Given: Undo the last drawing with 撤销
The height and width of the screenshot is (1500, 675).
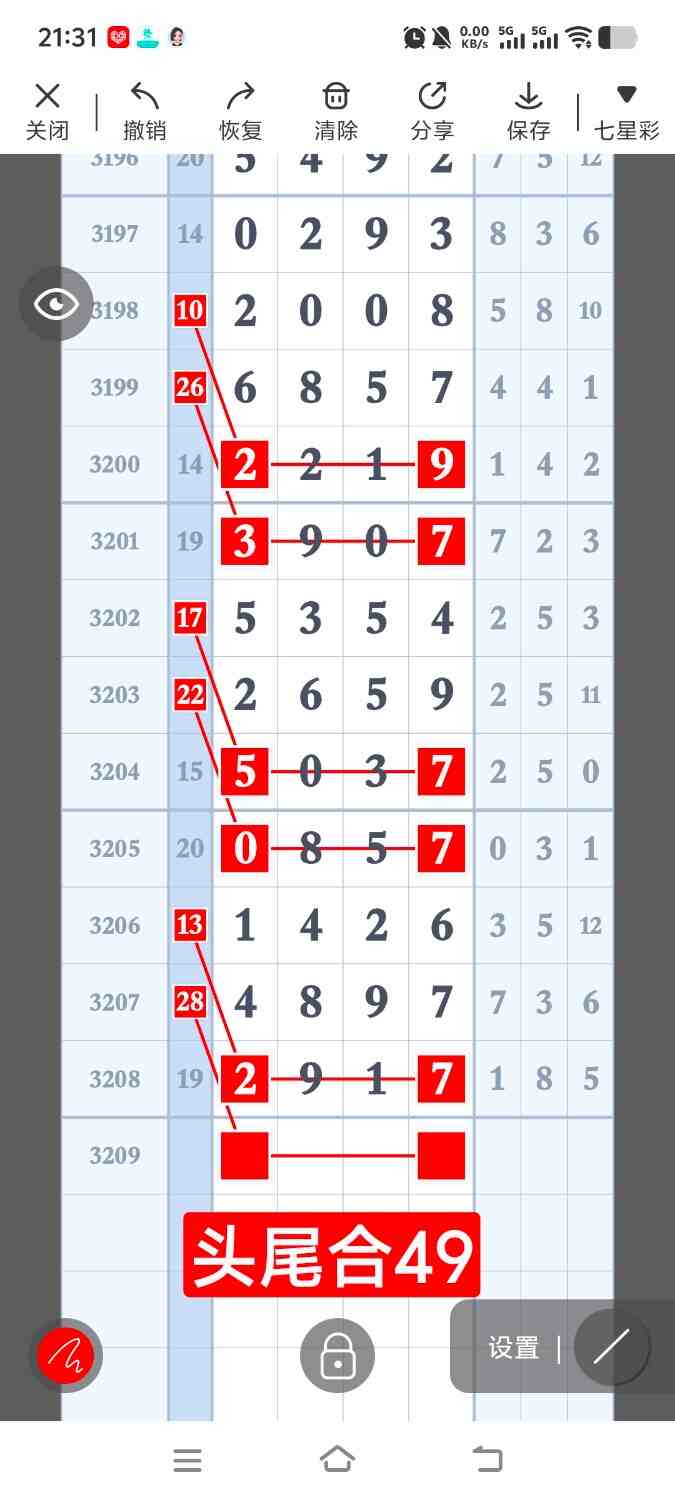Looking at the screenshot, I should (x=144, y=111).
